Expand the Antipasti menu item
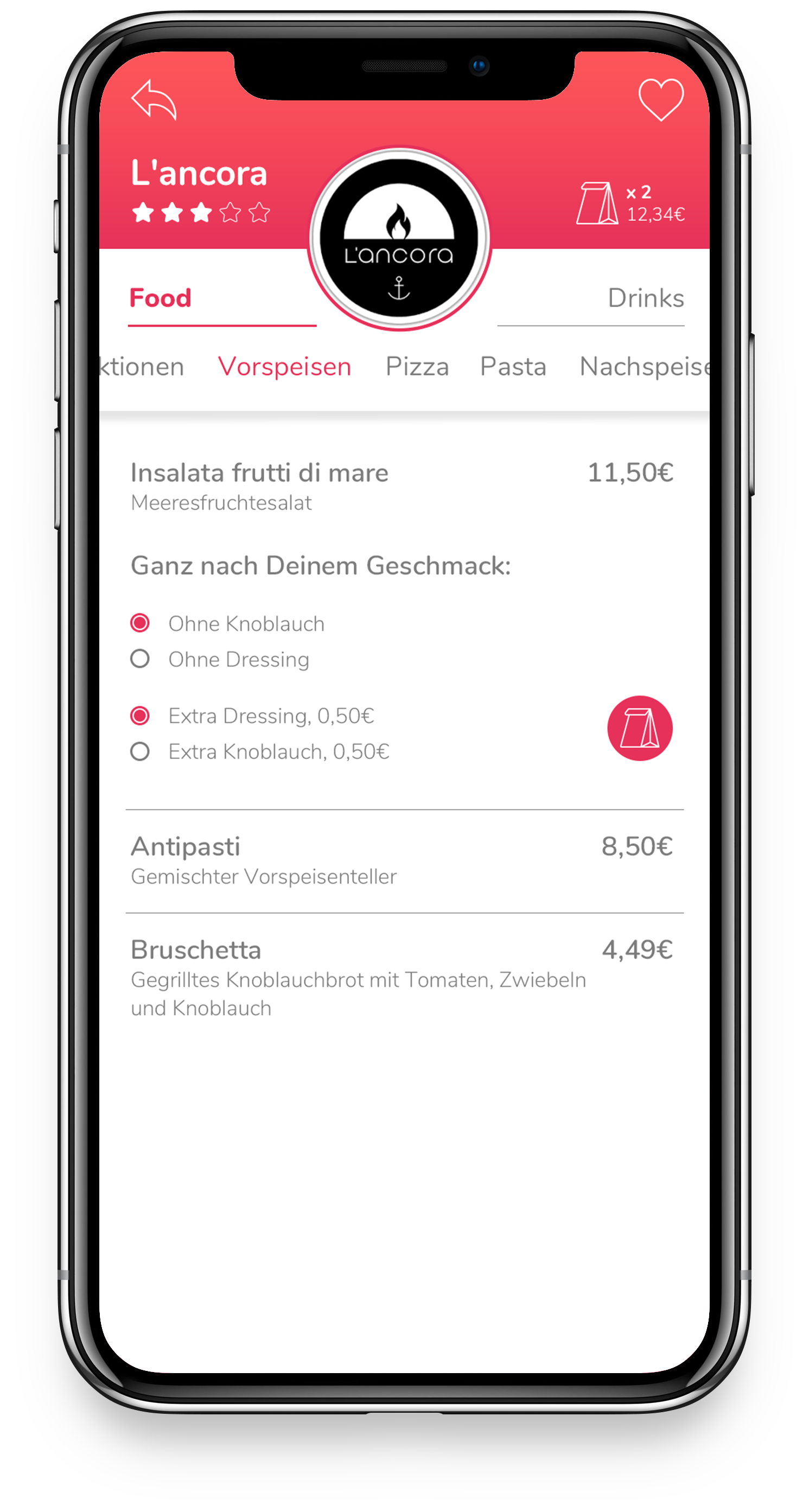The width and height of the screenshot is (809, 1512). pyautogui.click(x=186, y=847)
